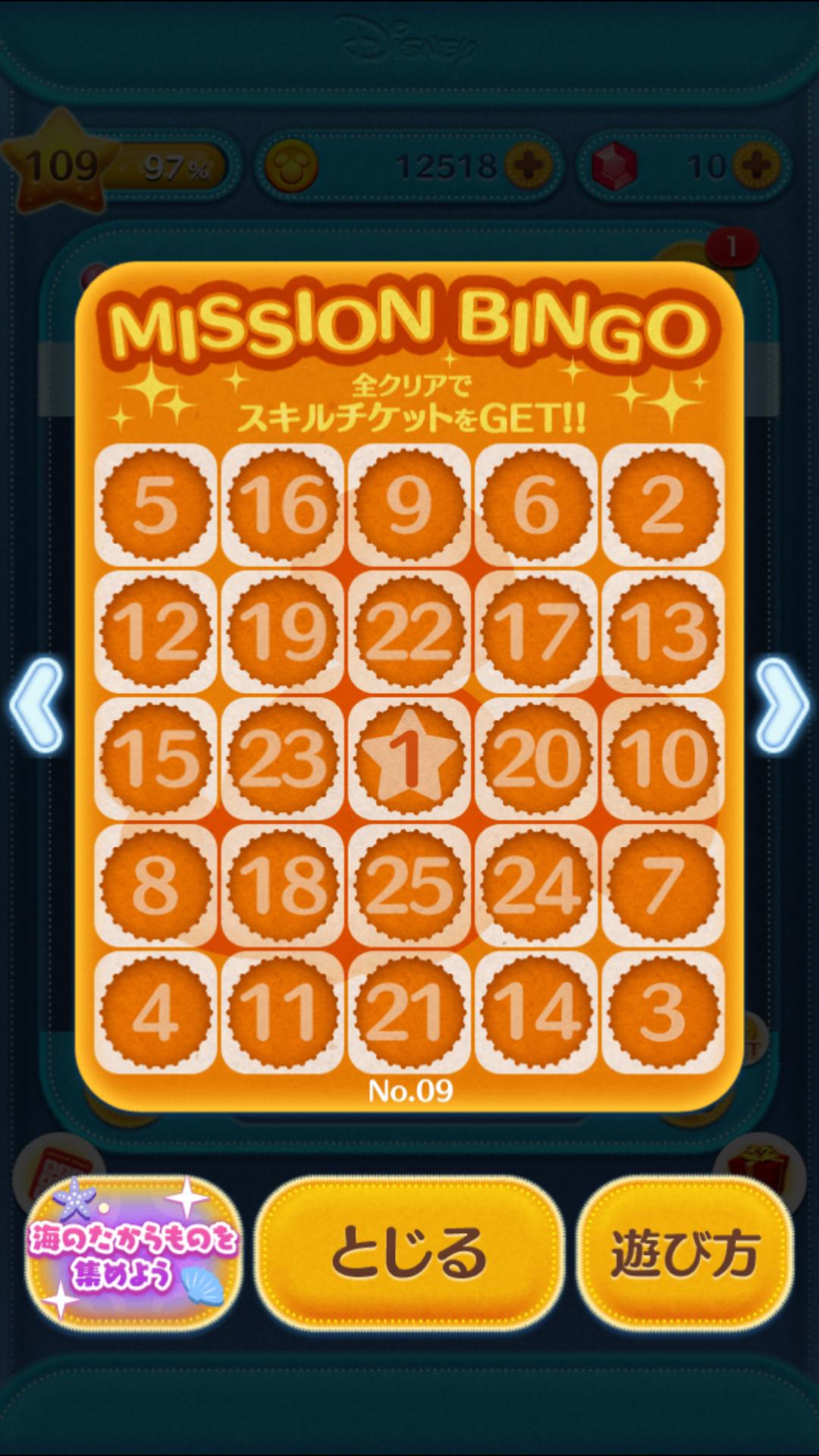Open bingo mission number 4

point(155,1012)
